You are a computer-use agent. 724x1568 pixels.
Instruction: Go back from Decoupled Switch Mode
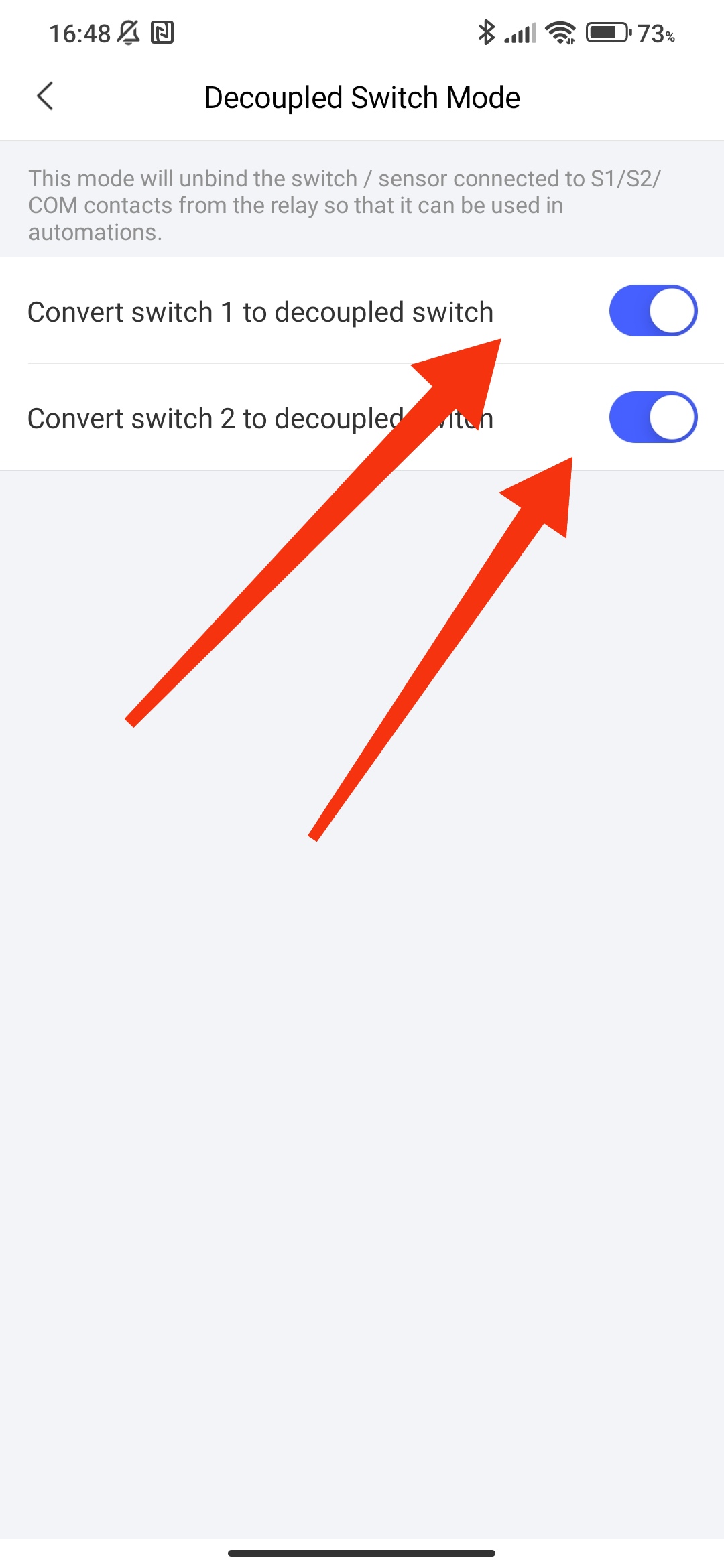[45, 96]
